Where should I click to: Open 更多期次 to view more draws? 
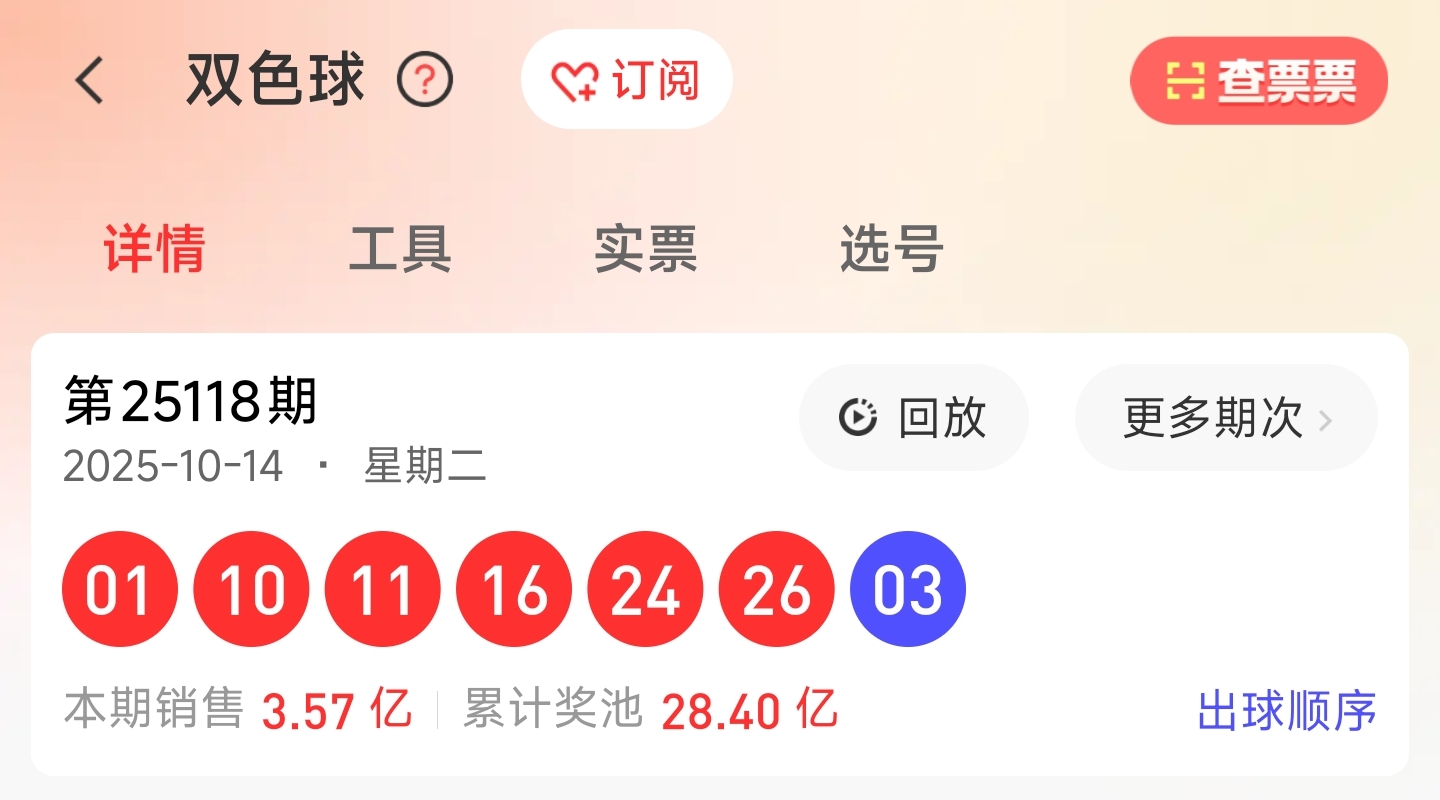(x=1226, y=418)
